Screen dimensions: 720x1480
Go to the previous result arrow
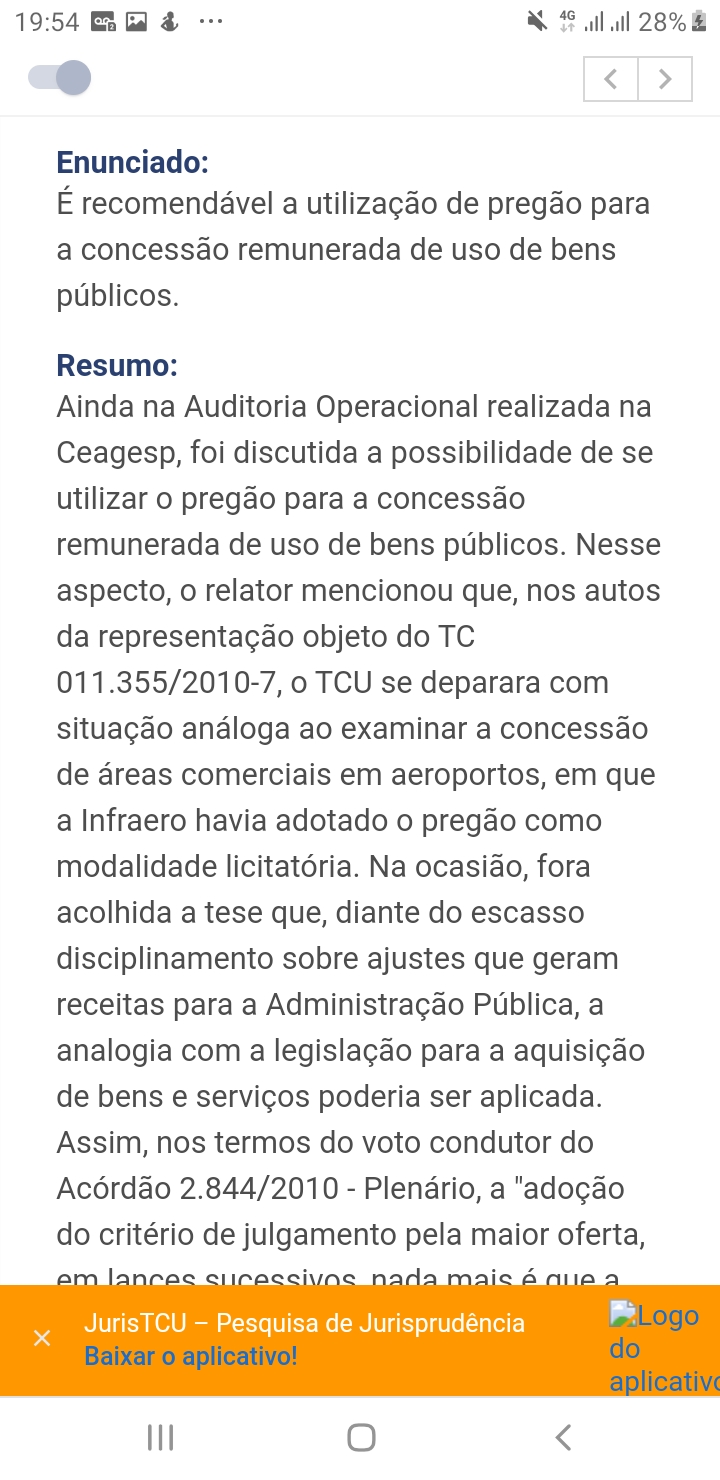(611, 79)
